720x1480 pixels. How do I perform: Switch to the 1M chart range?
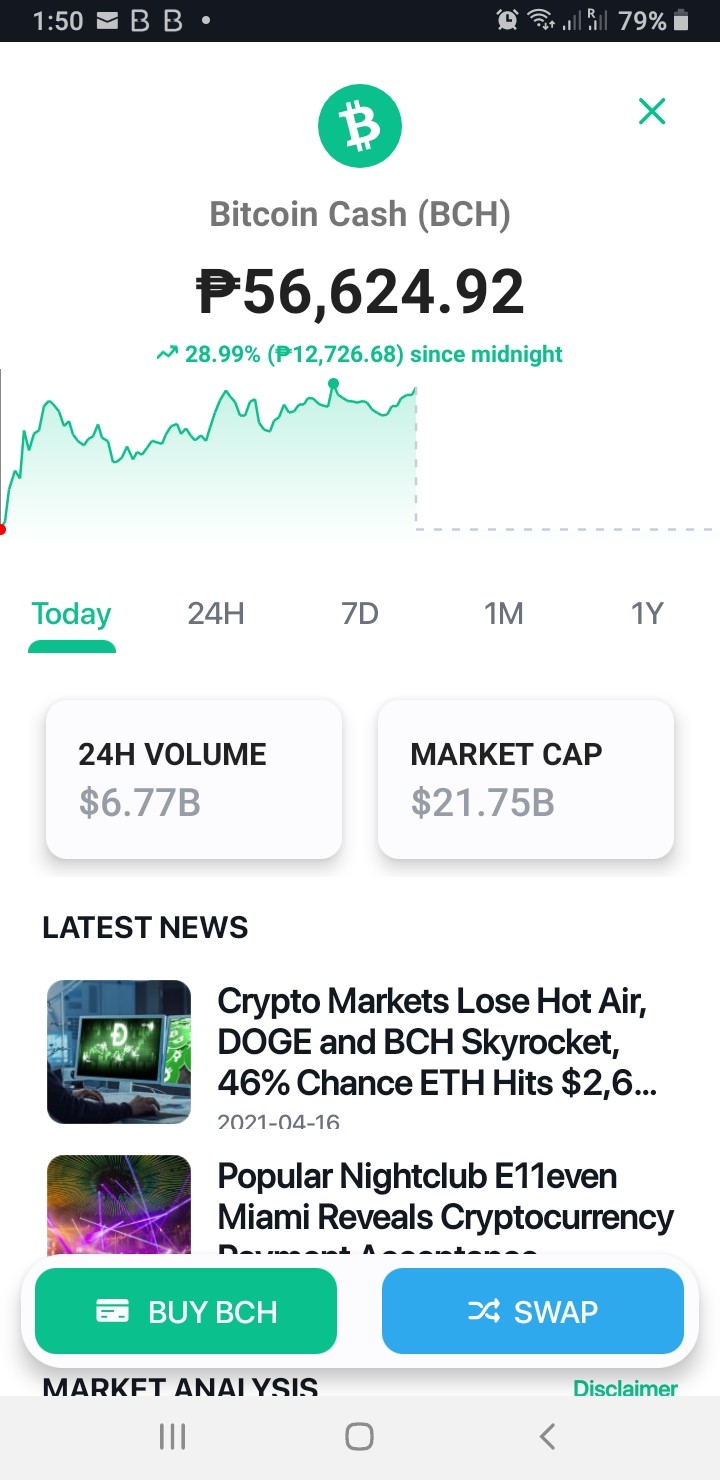pyautogui.click(x=504, y=613)
